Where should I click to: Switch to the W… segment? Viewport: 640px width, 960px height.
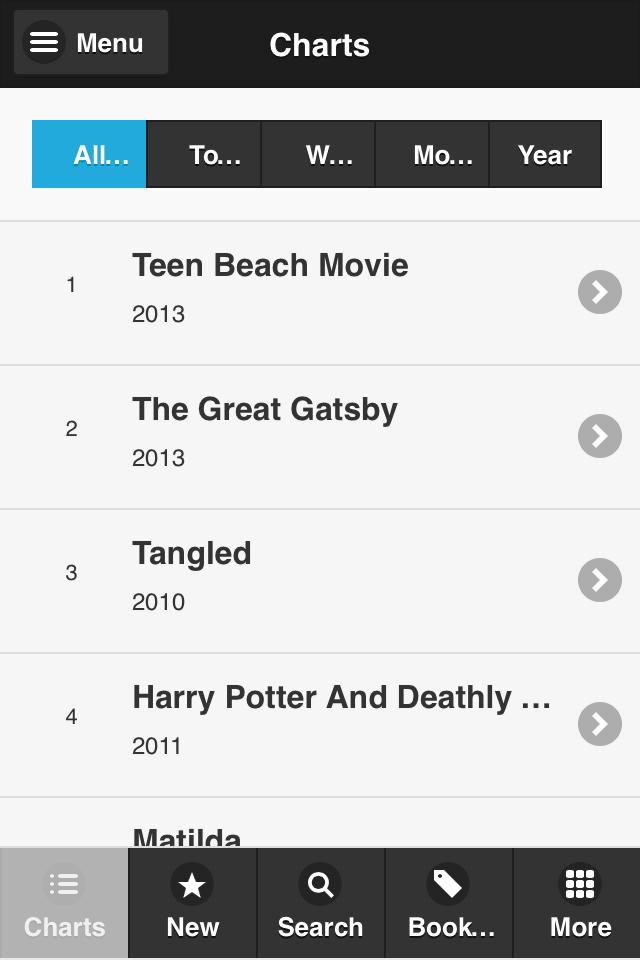click(x=319, y=155)
